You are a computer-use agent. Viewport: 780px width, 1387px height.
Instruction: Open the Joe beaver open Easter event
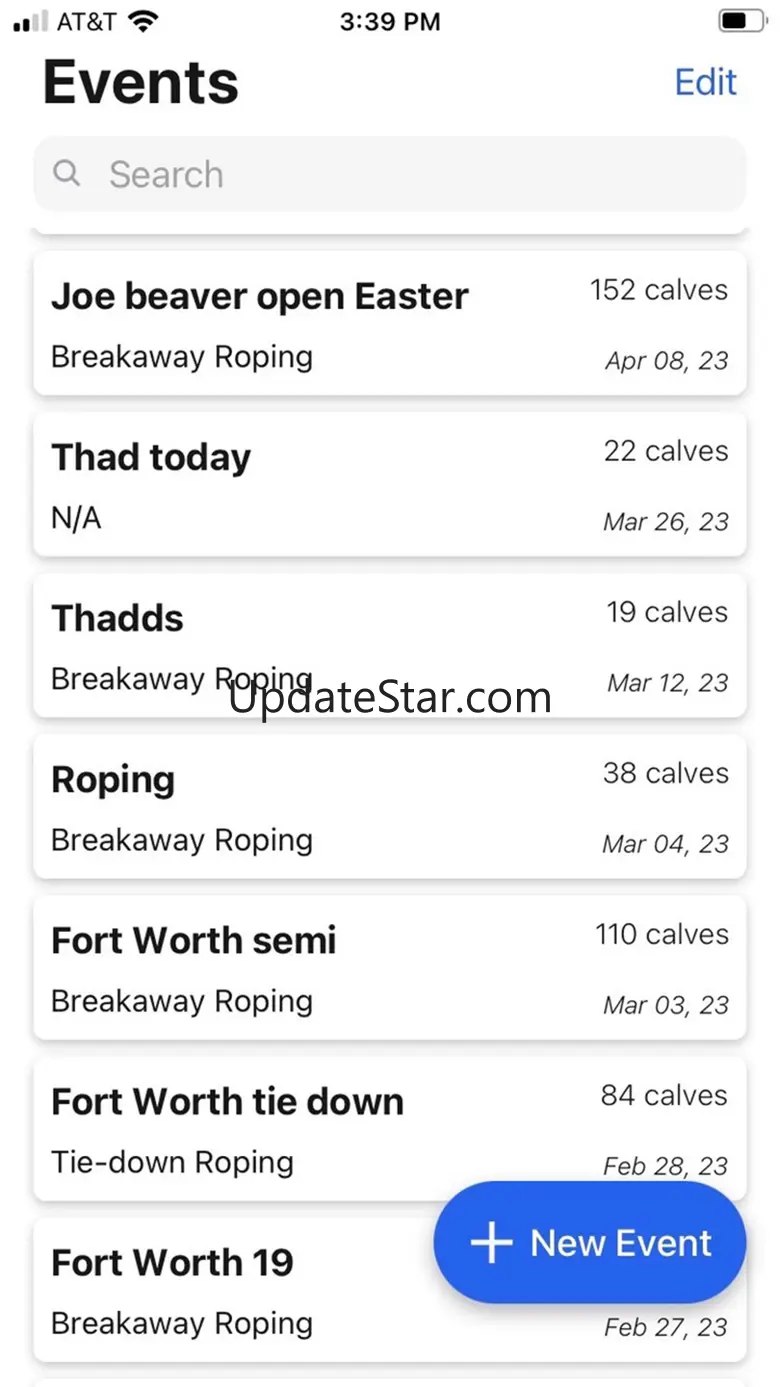[390, 324]
